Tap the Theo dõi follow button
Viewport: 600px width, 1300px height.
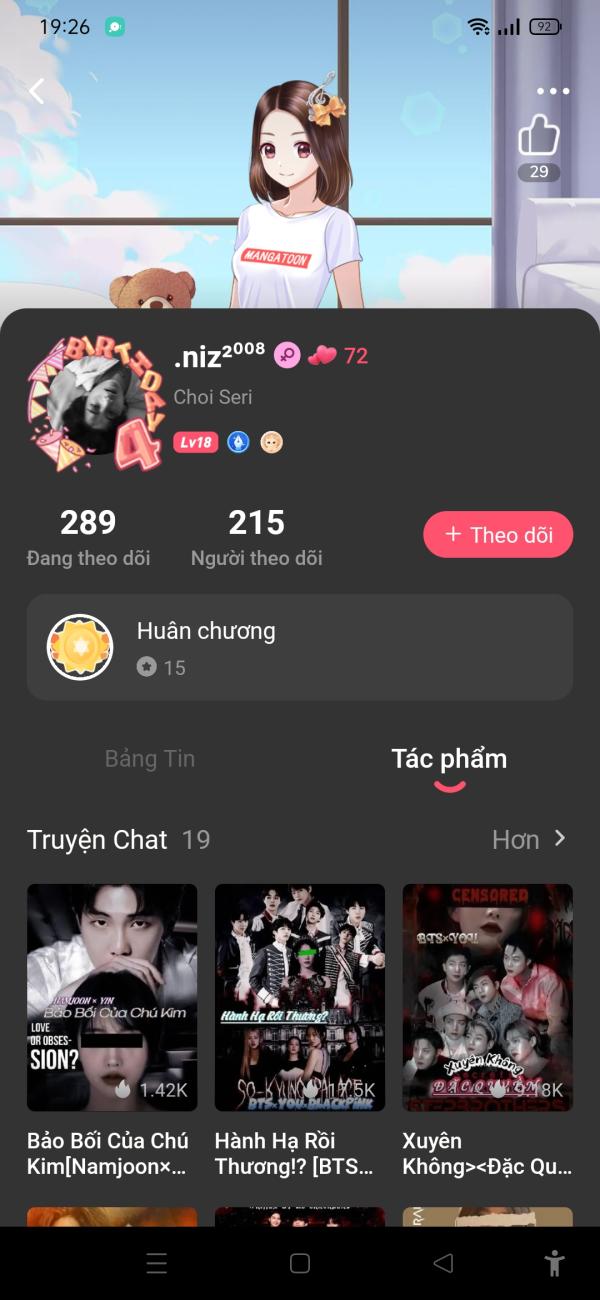(498, 535)
